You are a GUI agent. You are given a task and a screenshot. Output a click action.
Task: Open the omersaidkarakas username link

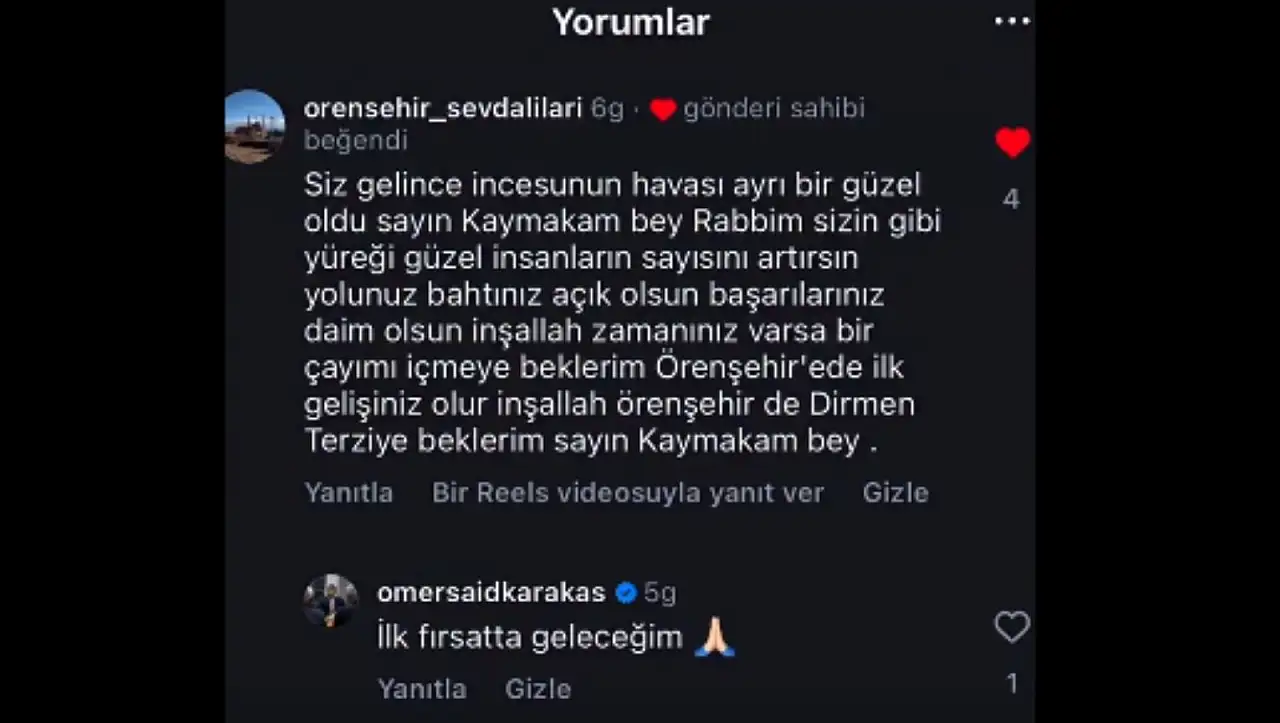tap(490, 592)
